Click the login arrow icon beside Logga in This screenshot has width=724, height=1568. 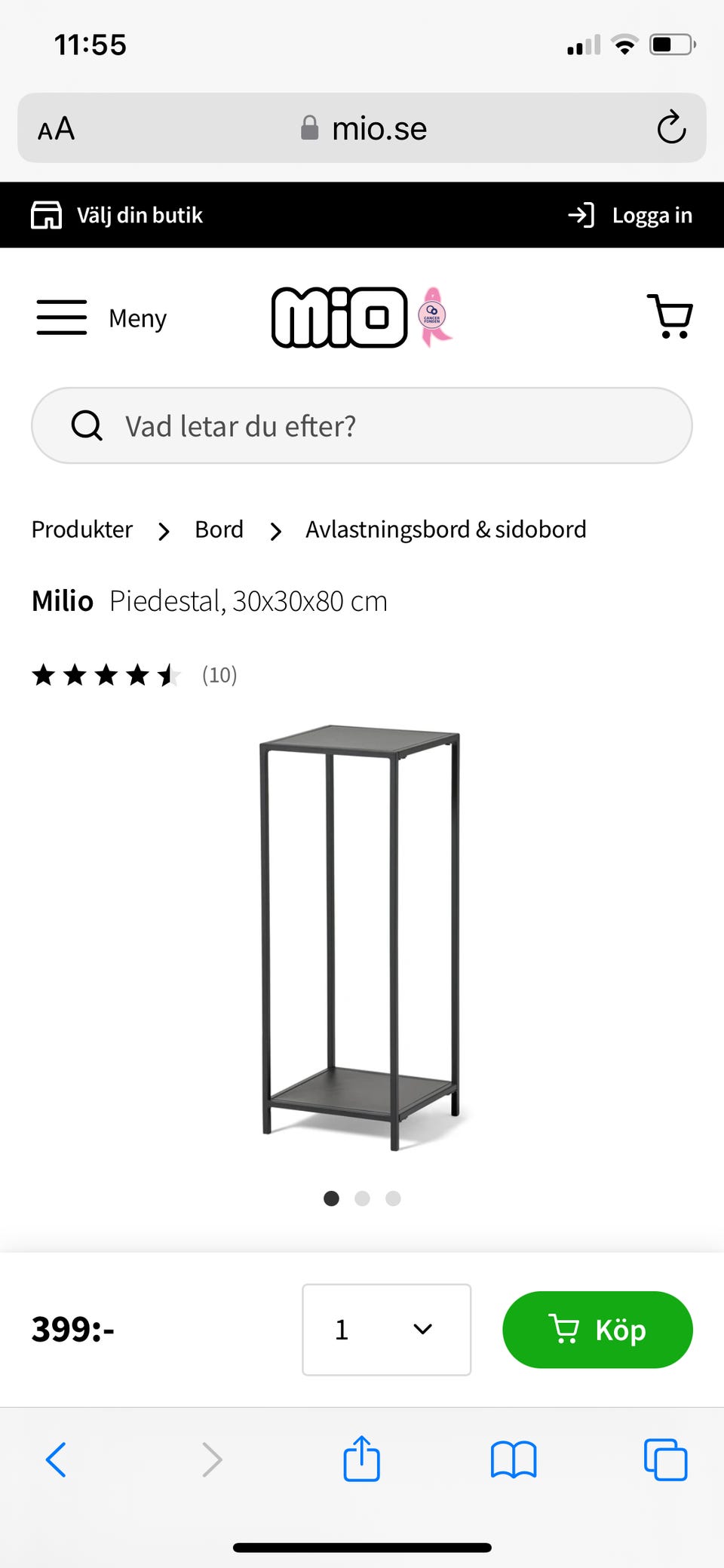point(580,214)
